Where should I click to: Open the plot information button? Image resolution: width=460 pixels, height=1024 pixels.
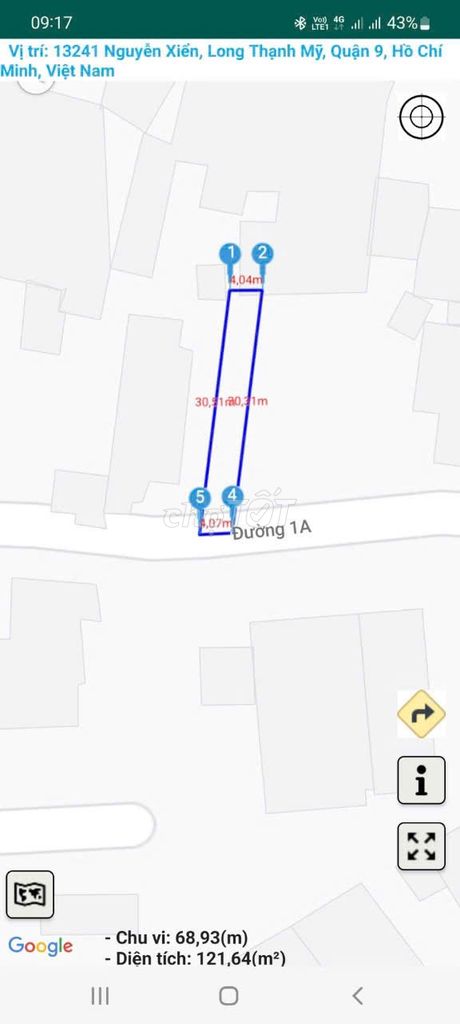pyautogui.click(x=421, y=780)
